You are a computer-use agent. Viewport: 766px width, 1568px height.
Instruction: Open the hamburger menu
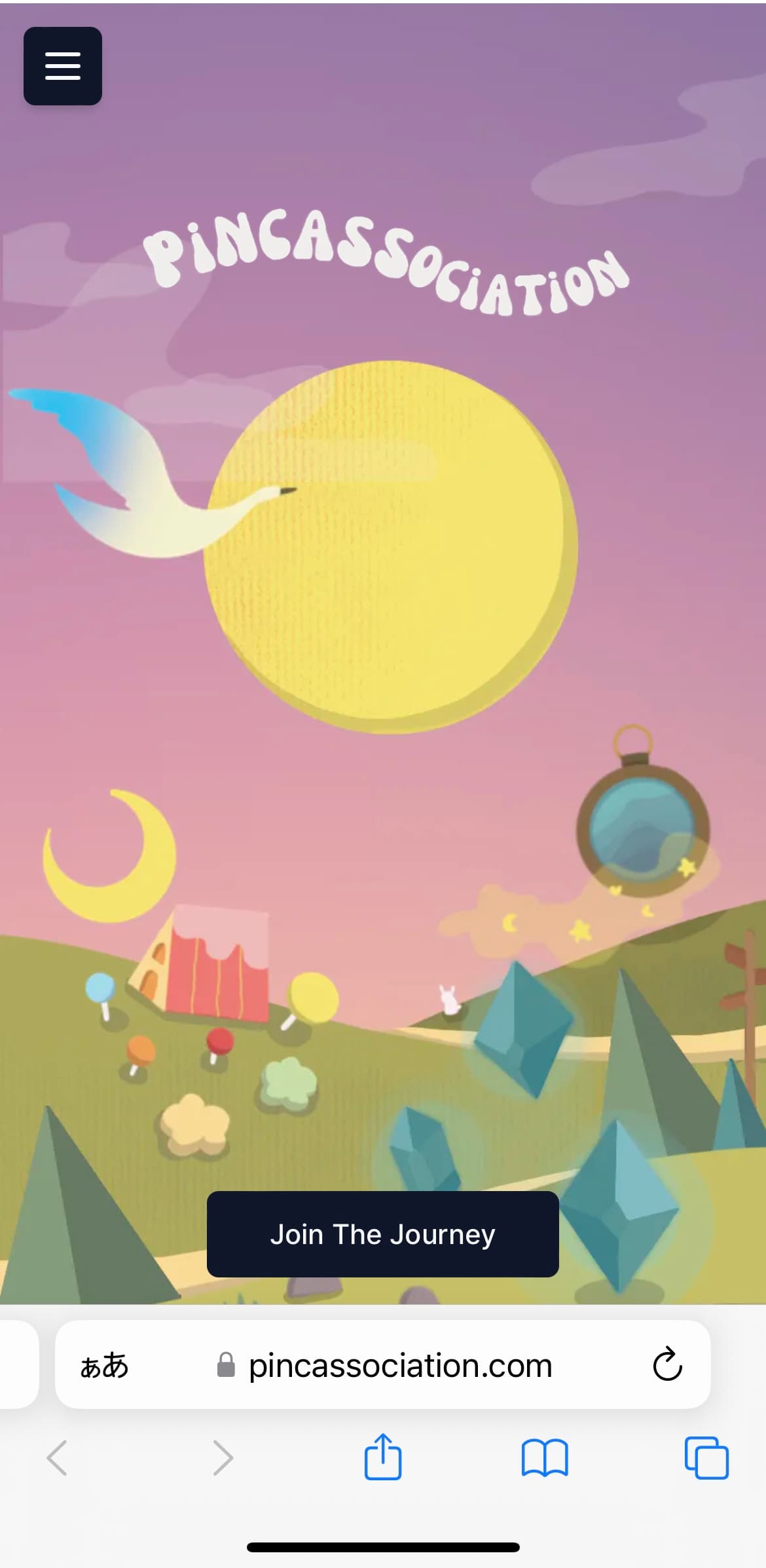tap(63, 66)
